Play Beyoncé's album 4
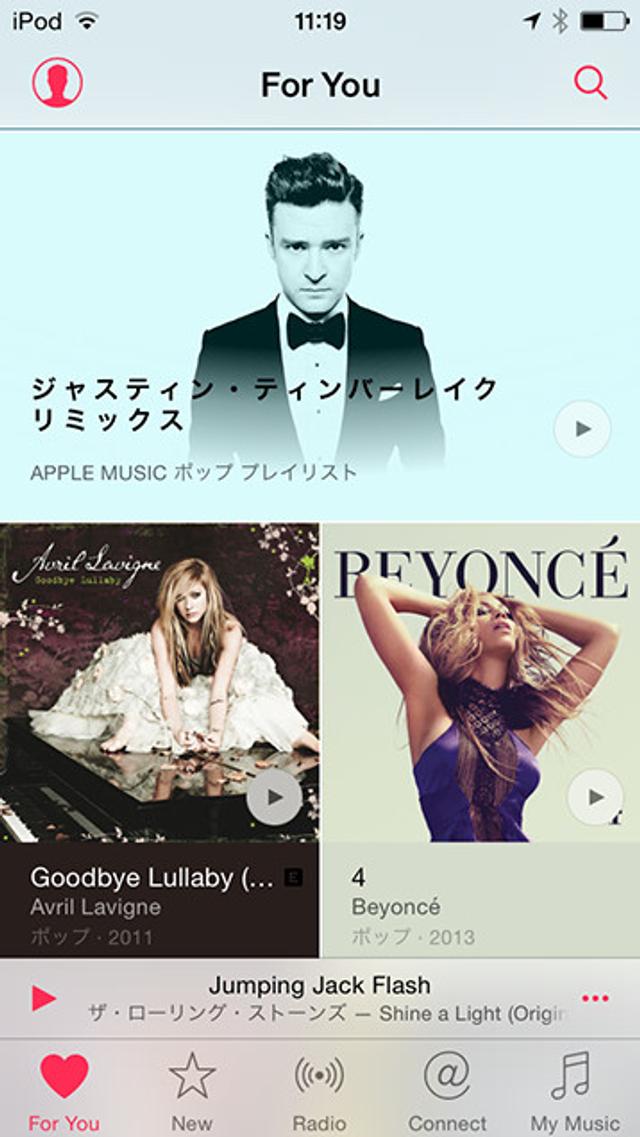The image size is (640, 1137). 595,797
